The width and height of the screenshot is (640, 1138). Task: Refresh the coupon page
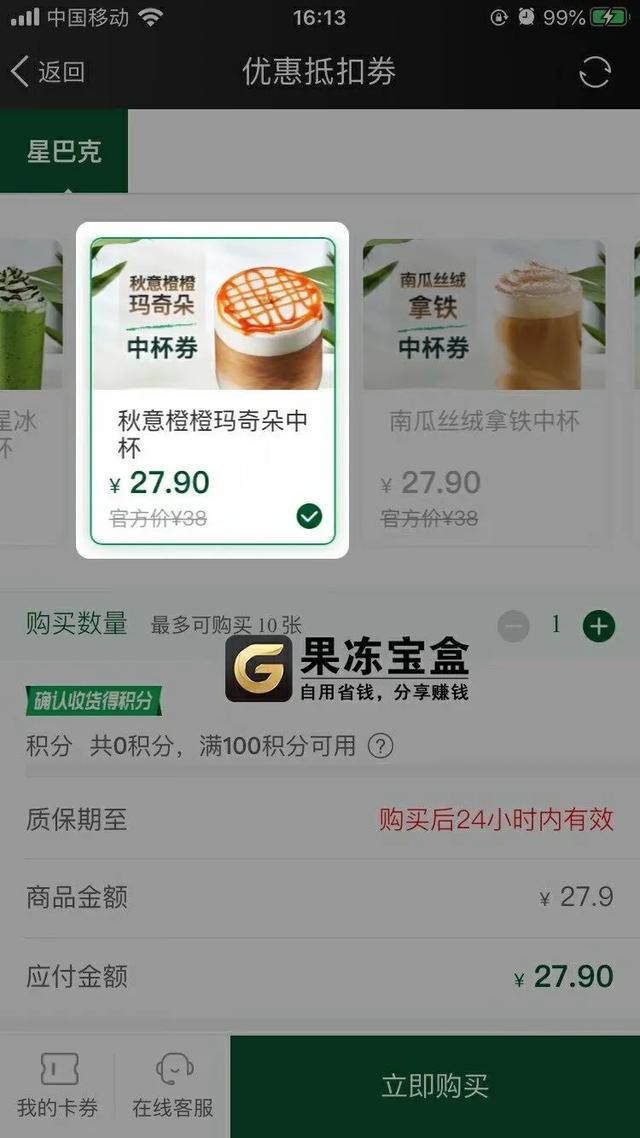tap(595, 72)
